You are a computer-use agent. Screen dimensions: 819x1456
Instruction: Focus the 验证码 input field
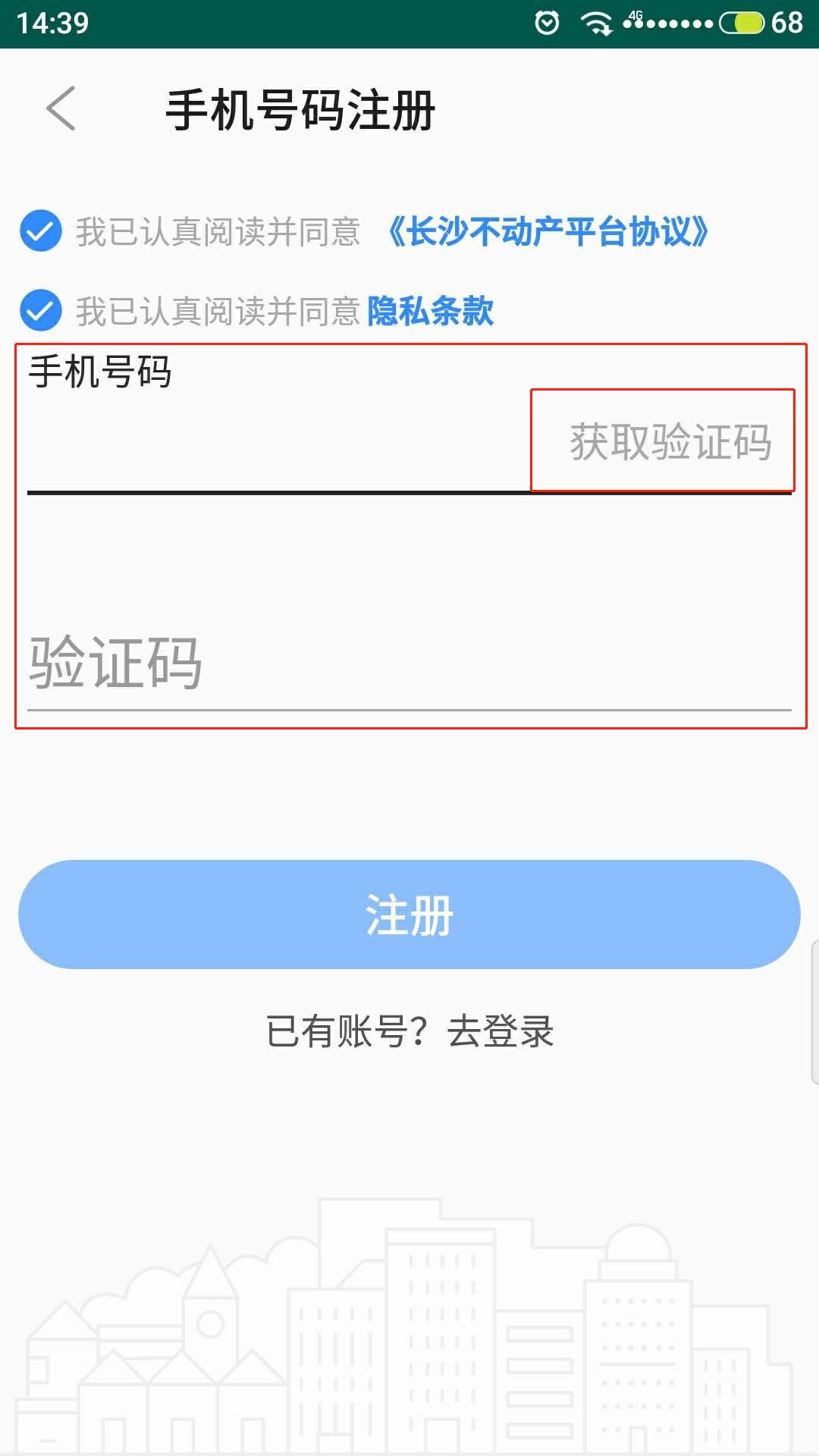[x=409, y=664]
